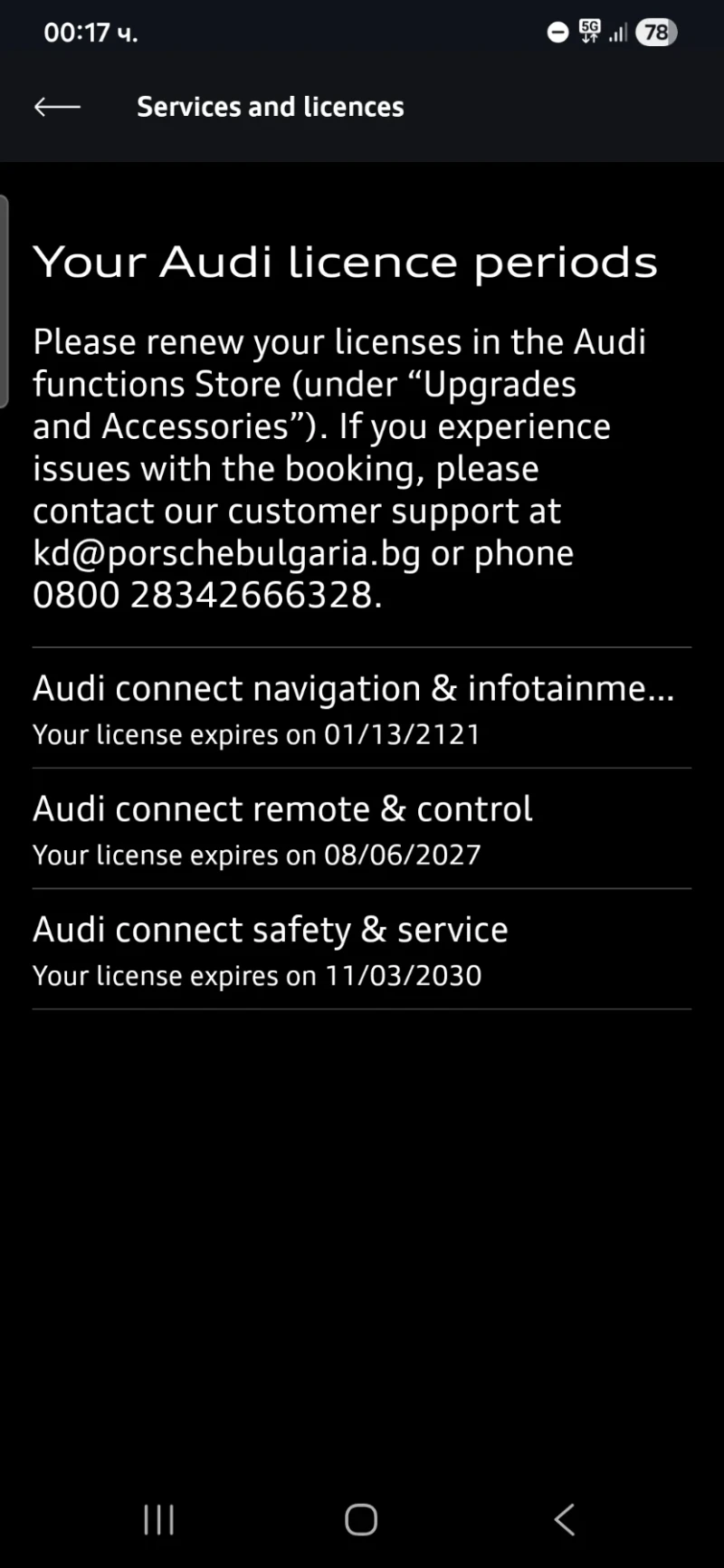Tap the clock showing 00:17 ч.

pos(90,32)
